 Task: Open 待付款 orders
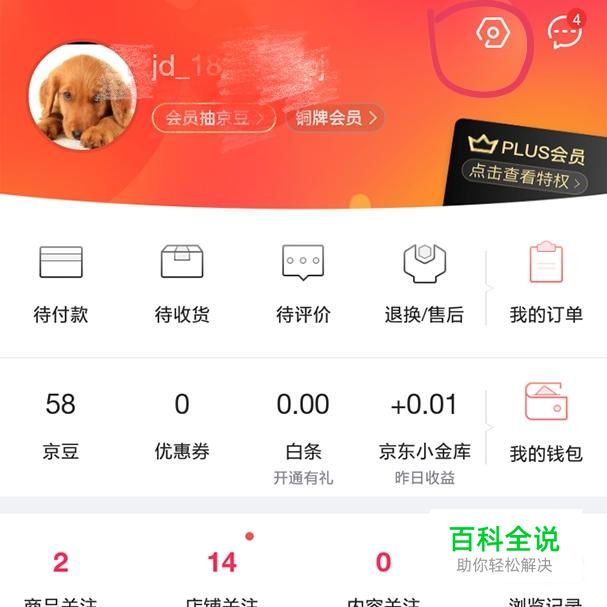61,284
